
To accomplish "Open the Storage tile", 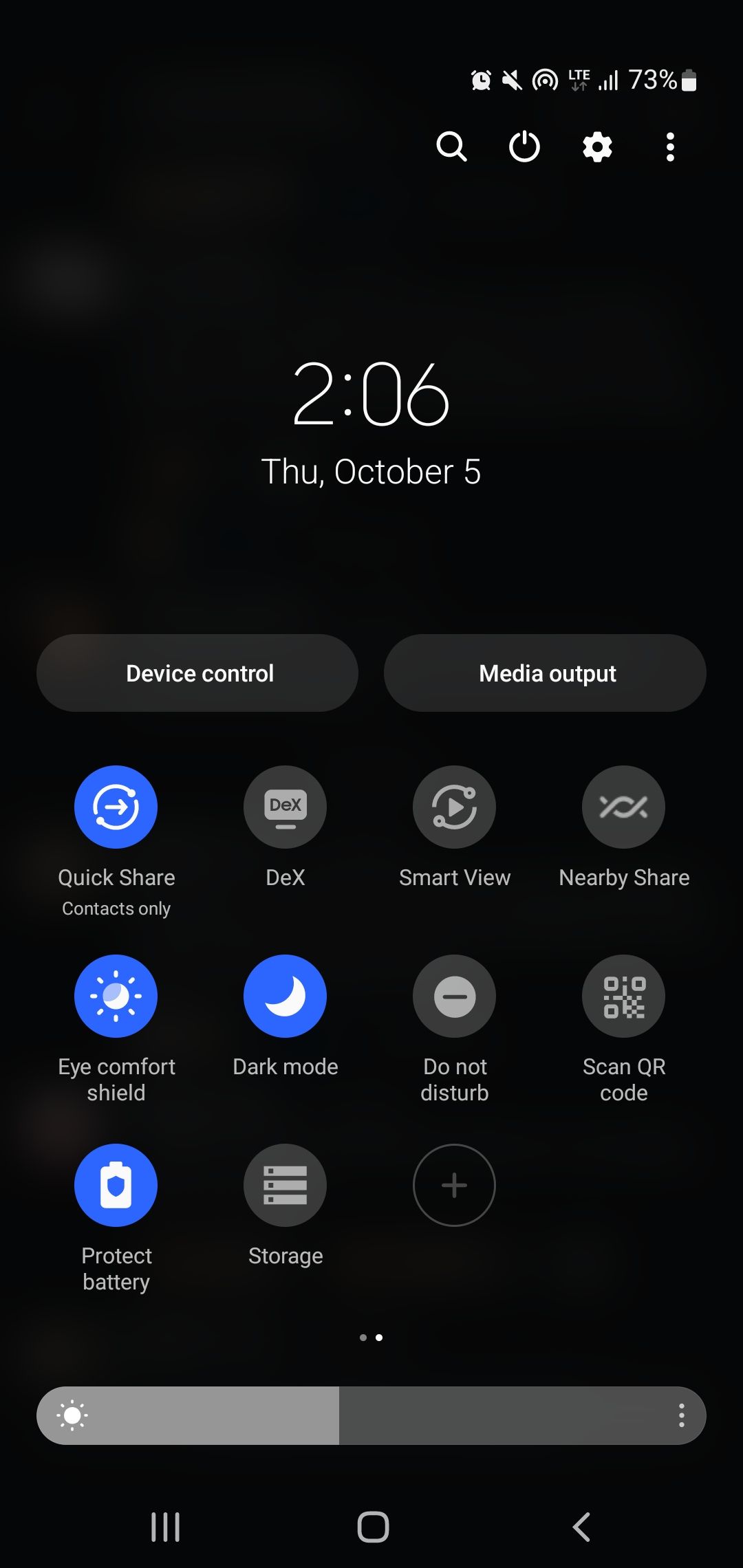I will [x=285, y=1185].
